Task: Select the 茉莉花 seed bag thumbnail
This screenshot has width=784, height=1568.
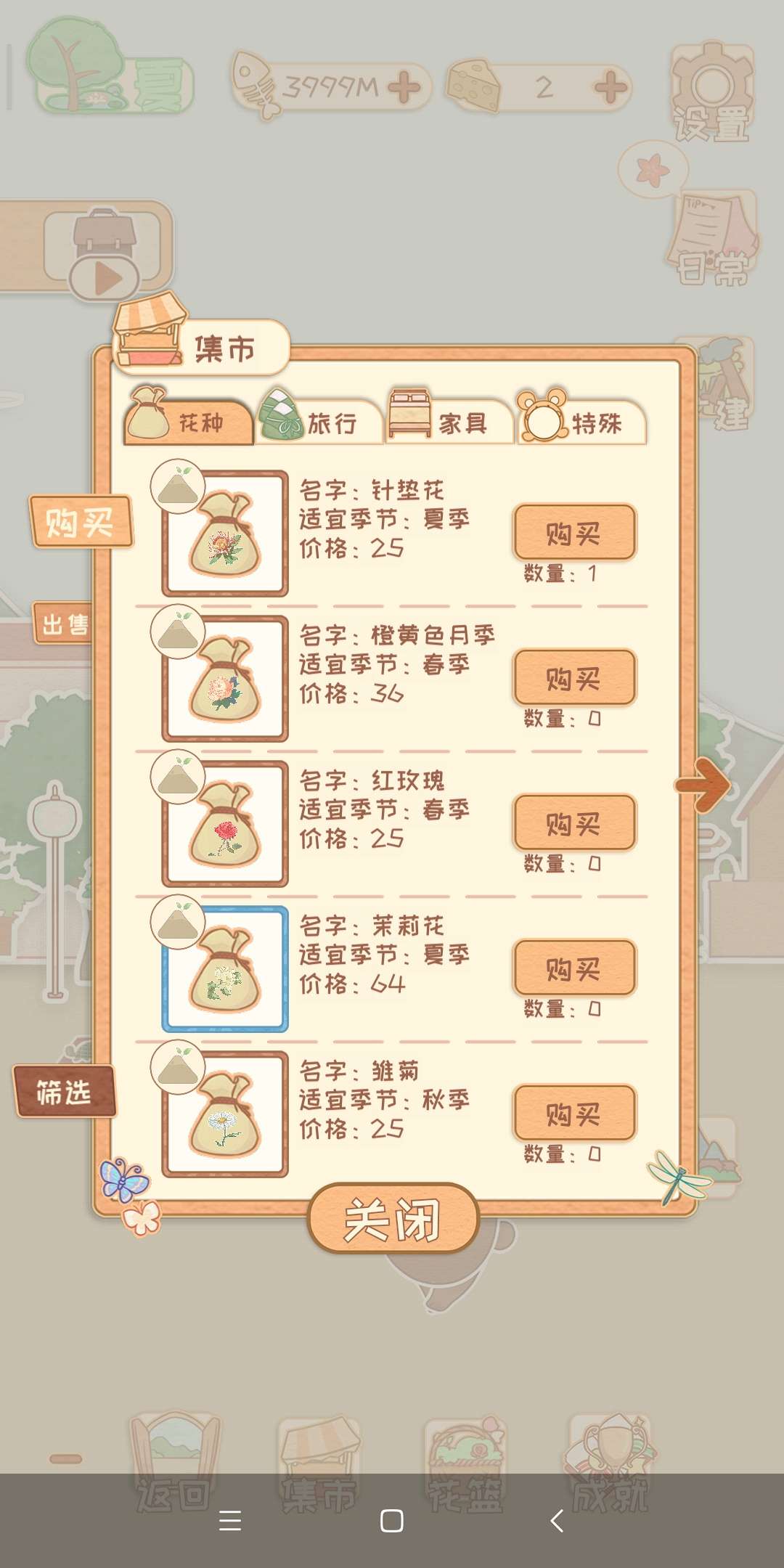Action: 225,969
